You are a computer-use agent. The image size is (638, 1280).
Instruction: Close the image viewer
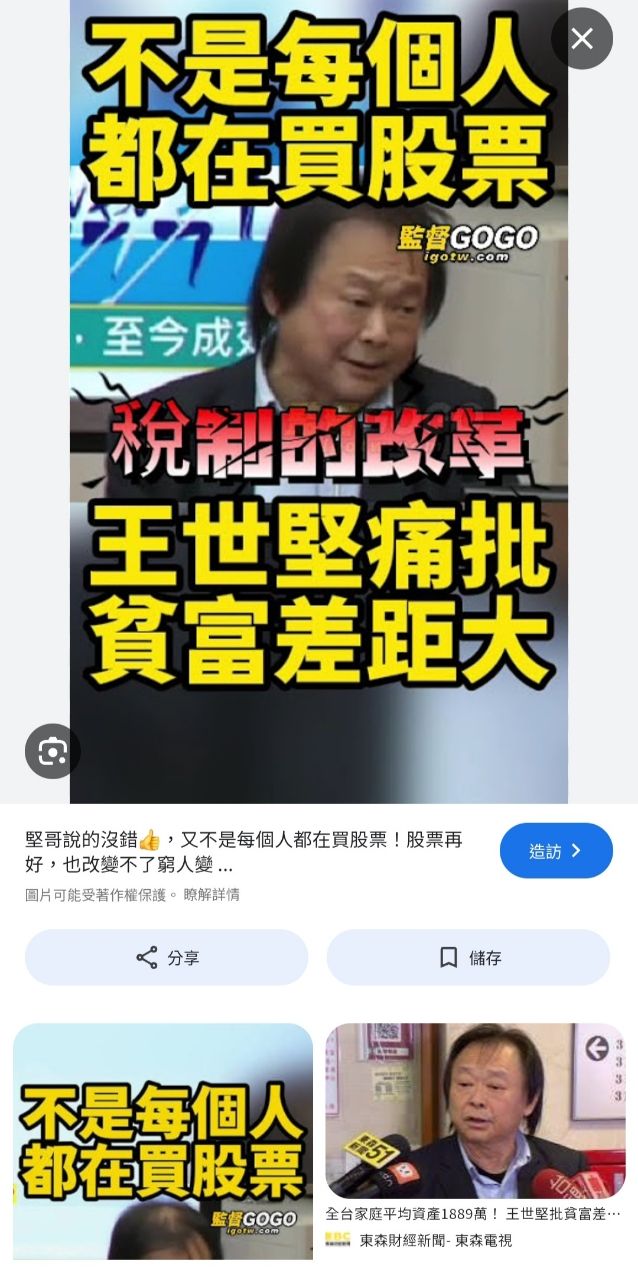point(582,39)
